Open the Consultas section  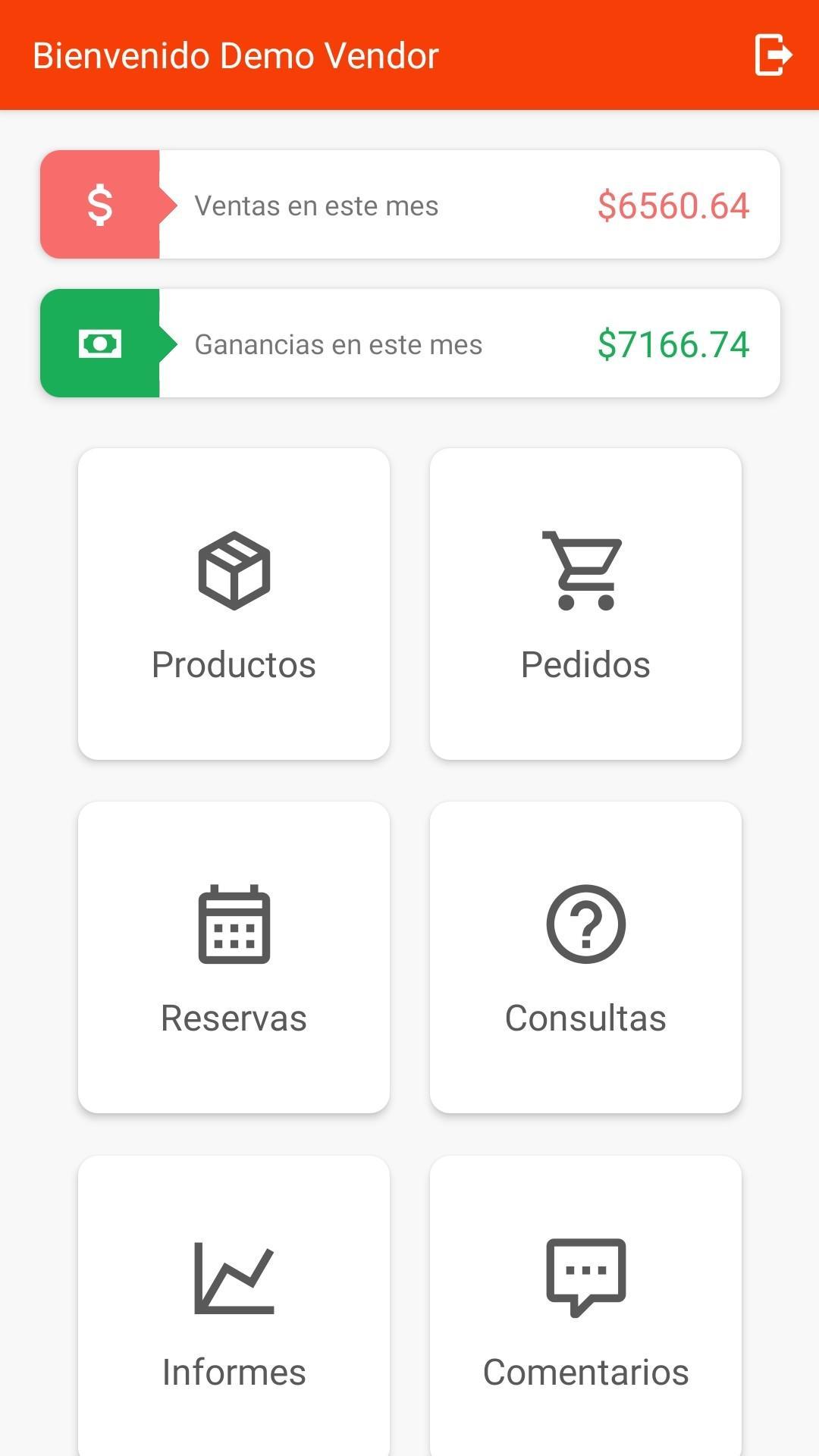pyautogui.click(x=585, y=957)
